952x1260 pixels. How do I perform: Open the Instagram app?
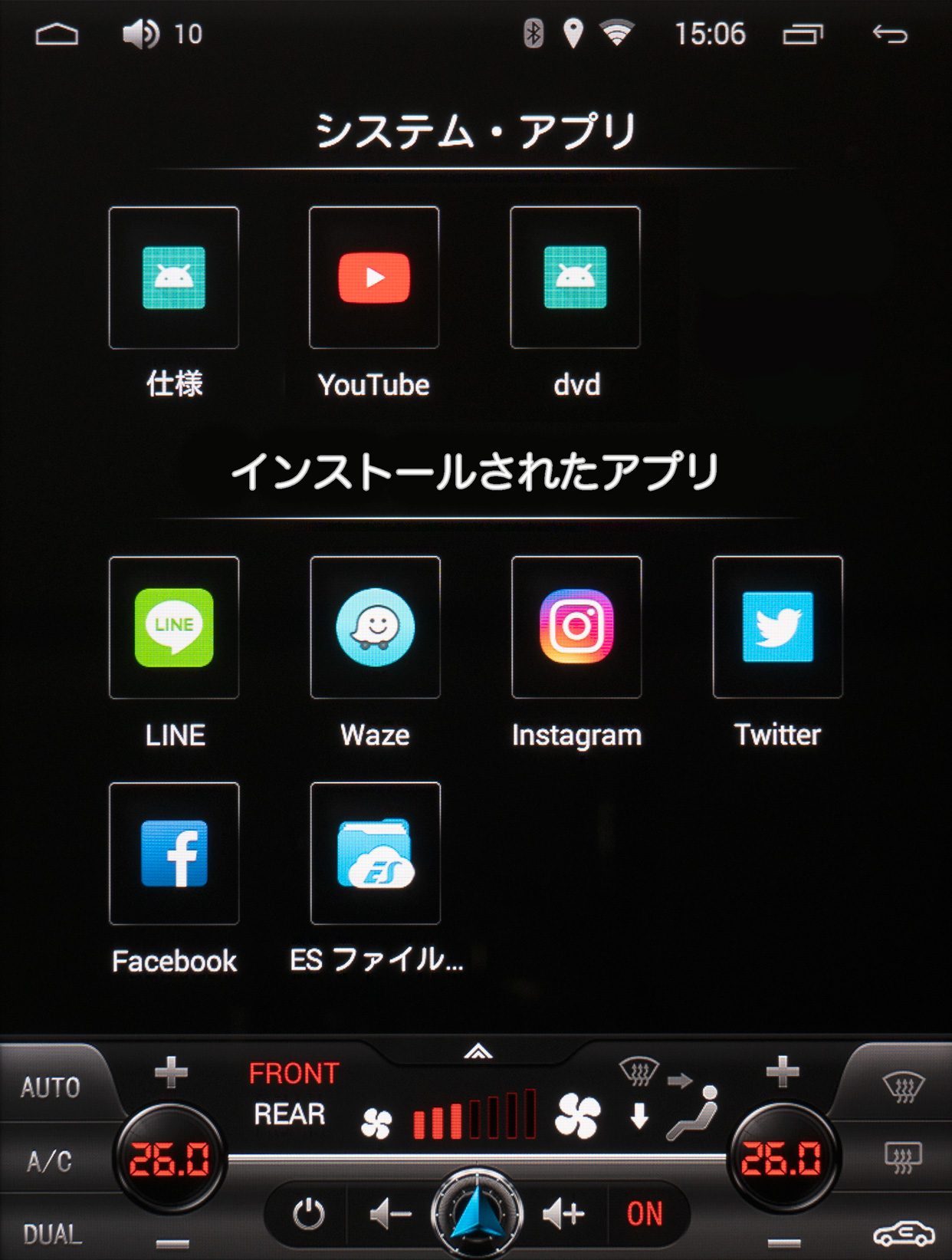pyautogui.click(x=576, y=627)
